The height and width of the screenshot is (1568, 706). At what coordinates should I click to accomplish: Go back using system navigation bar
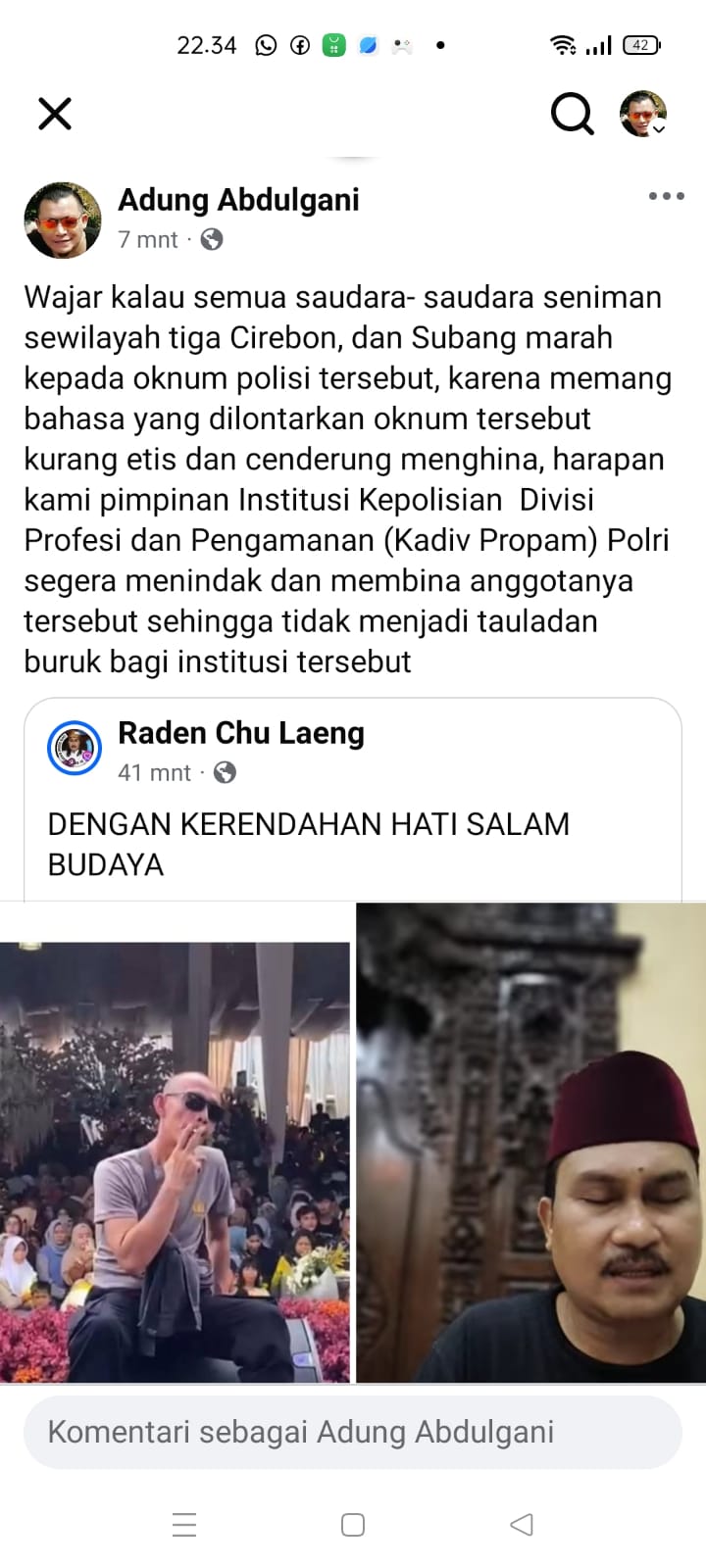[522, 1524]
